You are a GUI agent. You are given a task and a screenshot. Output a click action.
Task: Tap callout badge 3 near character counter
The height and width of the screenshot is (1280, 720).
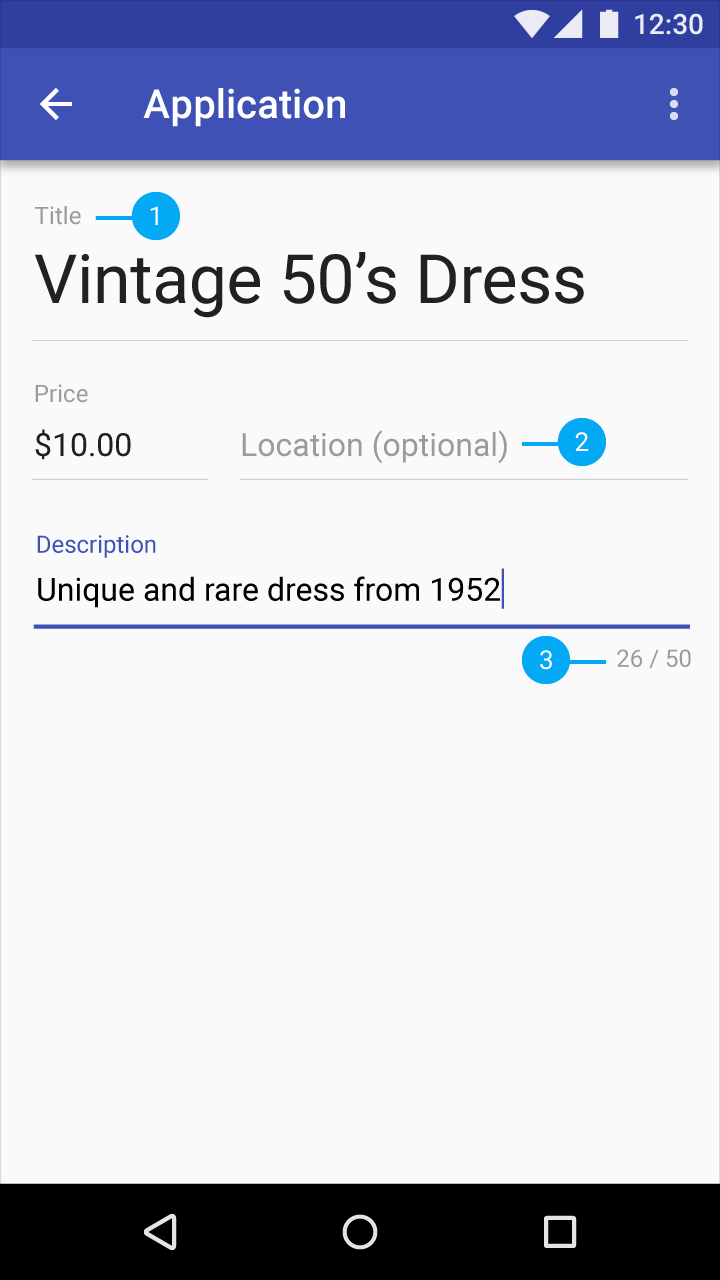[x=545, y=660]
